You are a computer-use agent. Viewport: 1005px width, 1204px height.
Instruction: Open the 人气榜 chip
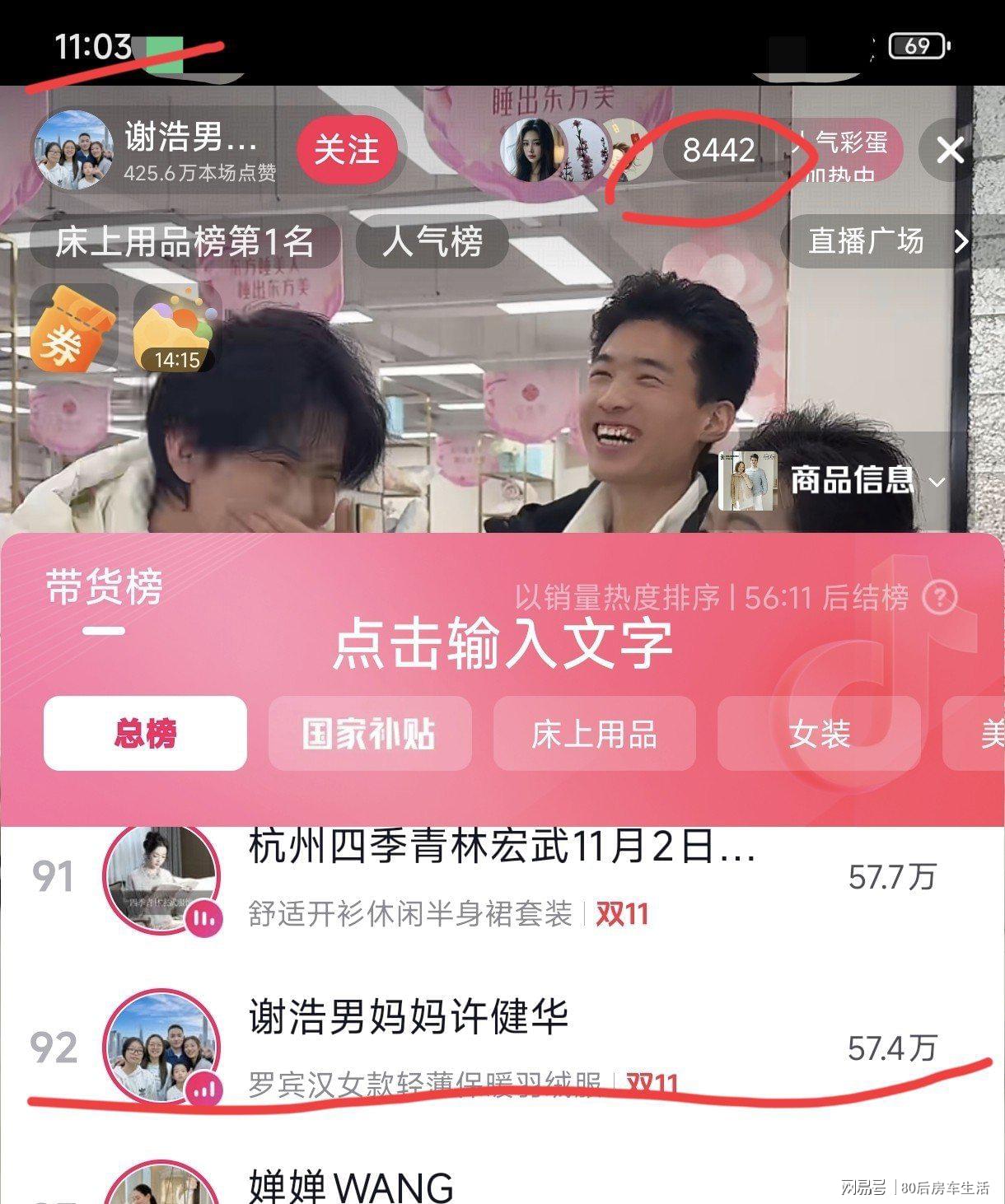(x=432, y=242)
